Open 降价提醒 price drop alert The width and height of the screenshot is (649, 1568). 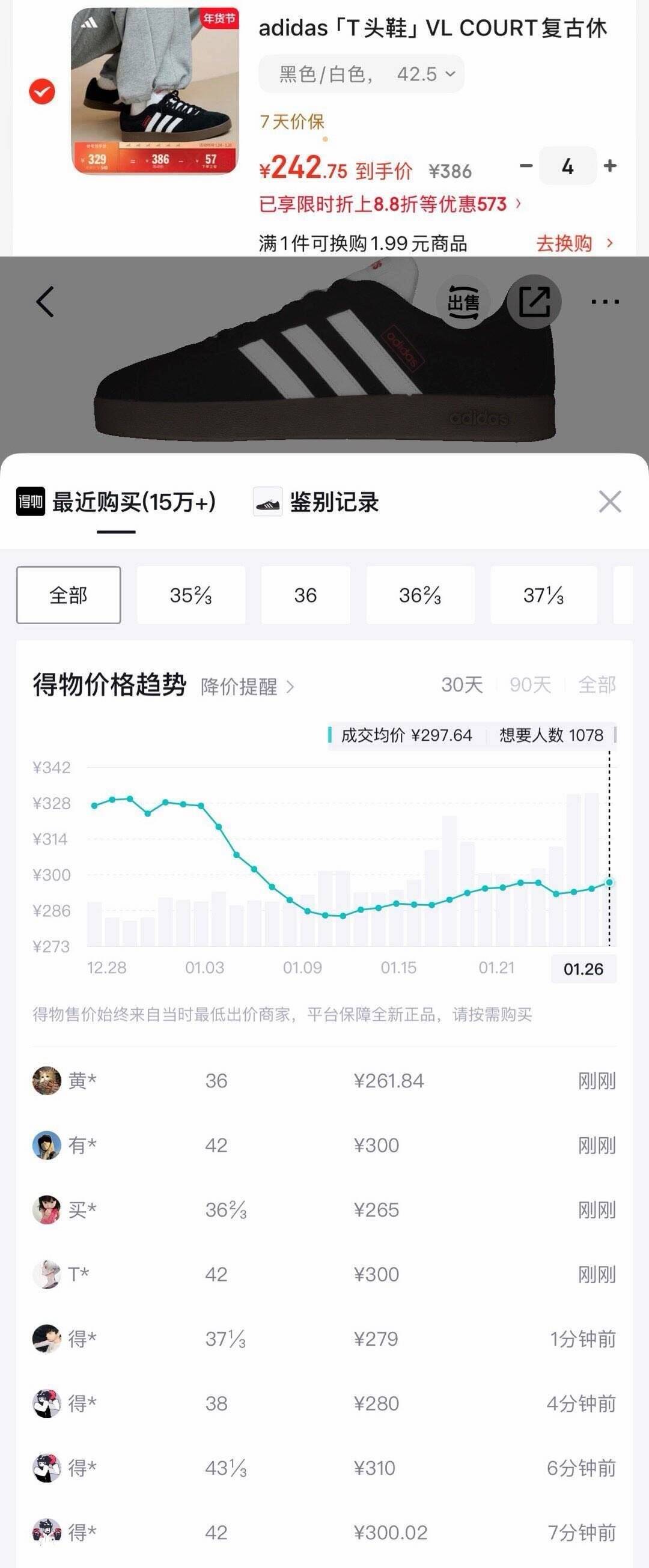pos(247,687)
